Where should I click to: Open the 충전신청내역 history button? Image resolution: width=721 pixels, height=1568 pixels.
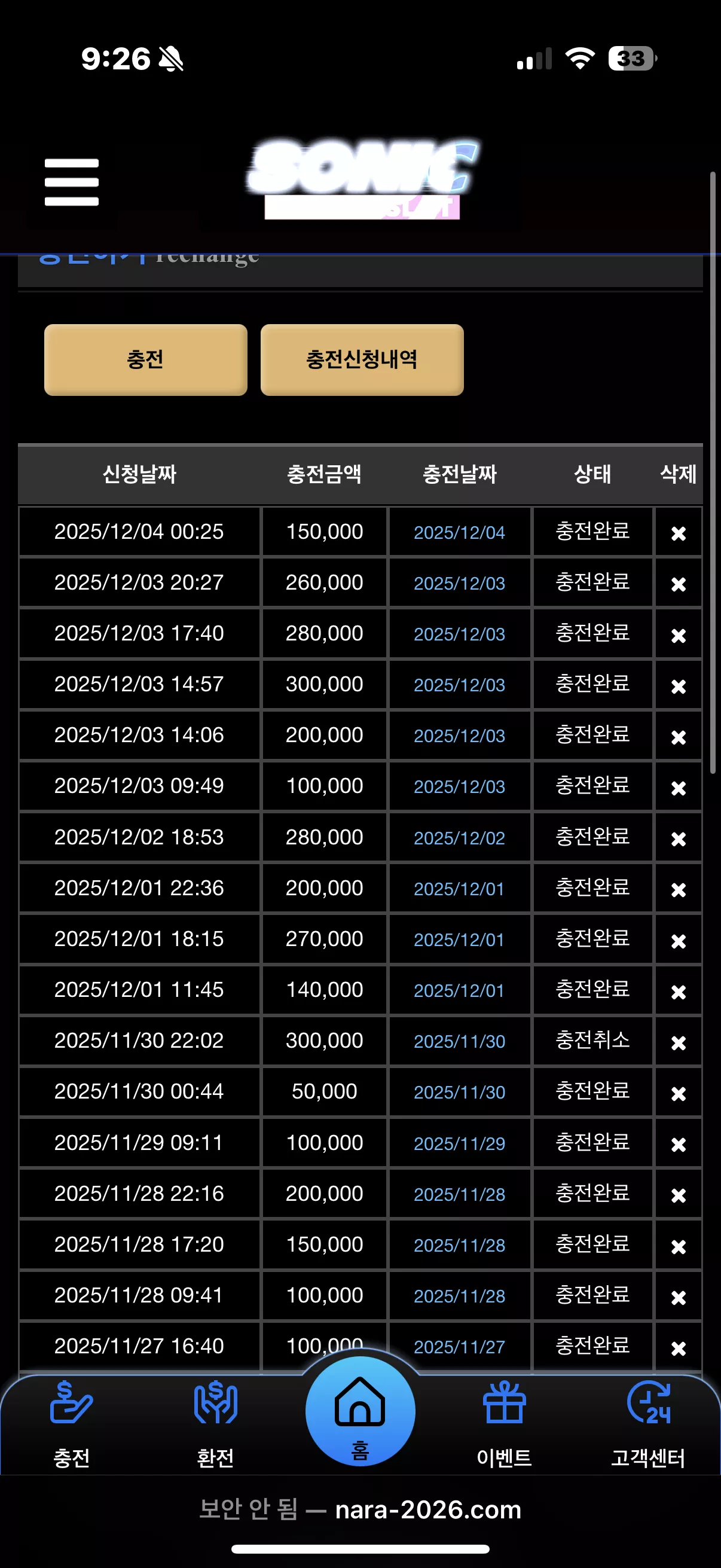click(x=362, y=360)
